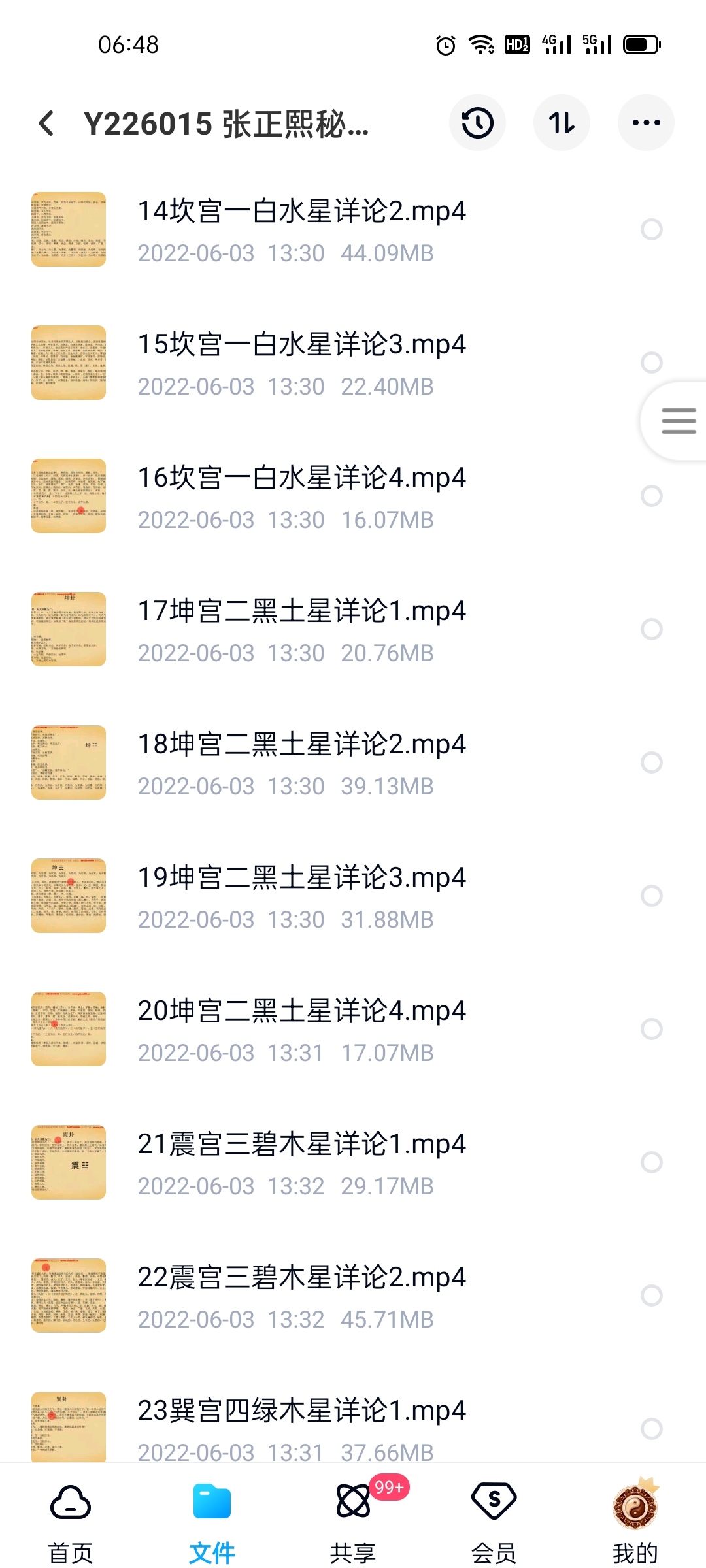The width and height of the screenshot is (706, 1568).
Task: Change the file sort order
Action: pos(562,123)
